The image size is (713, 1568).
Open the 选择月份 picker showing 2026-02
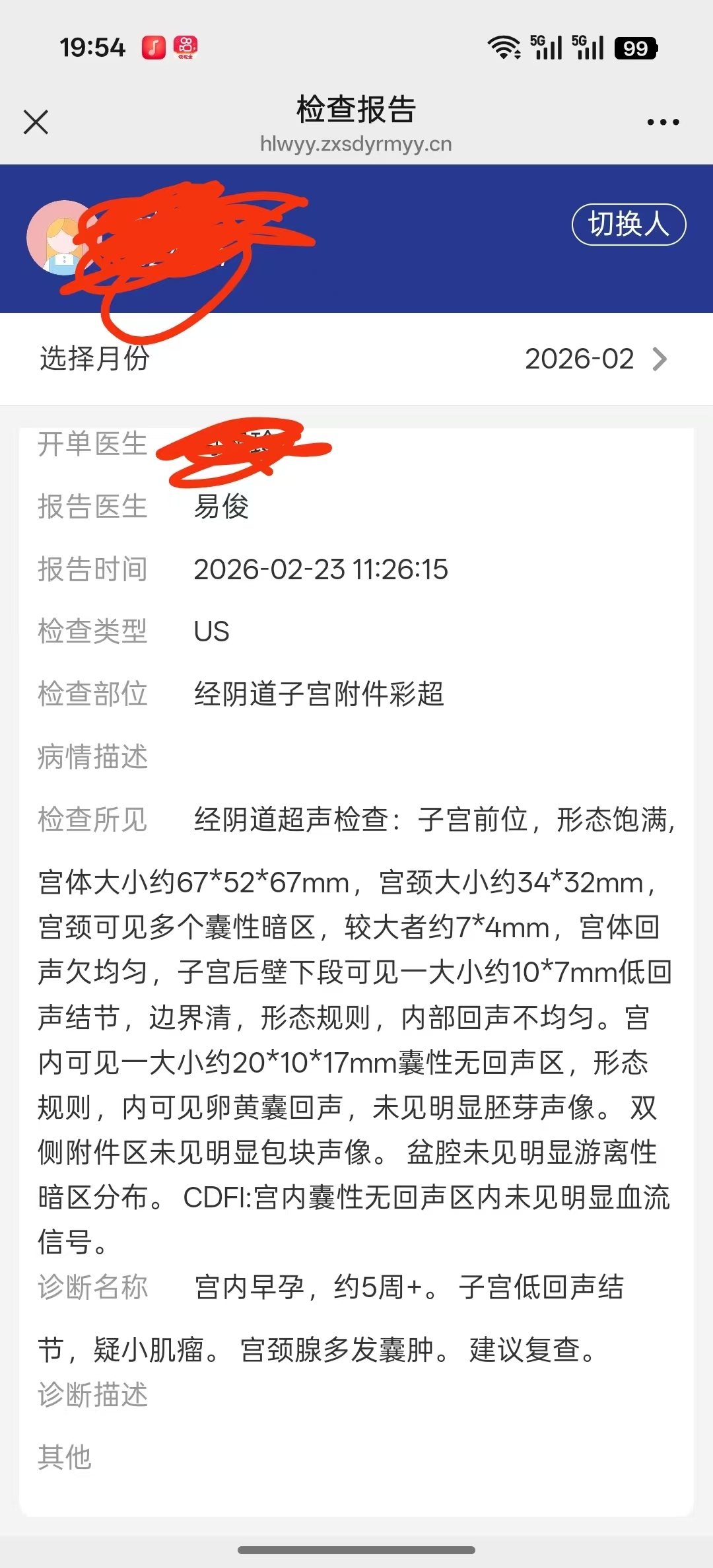click(x=594, y=359)
